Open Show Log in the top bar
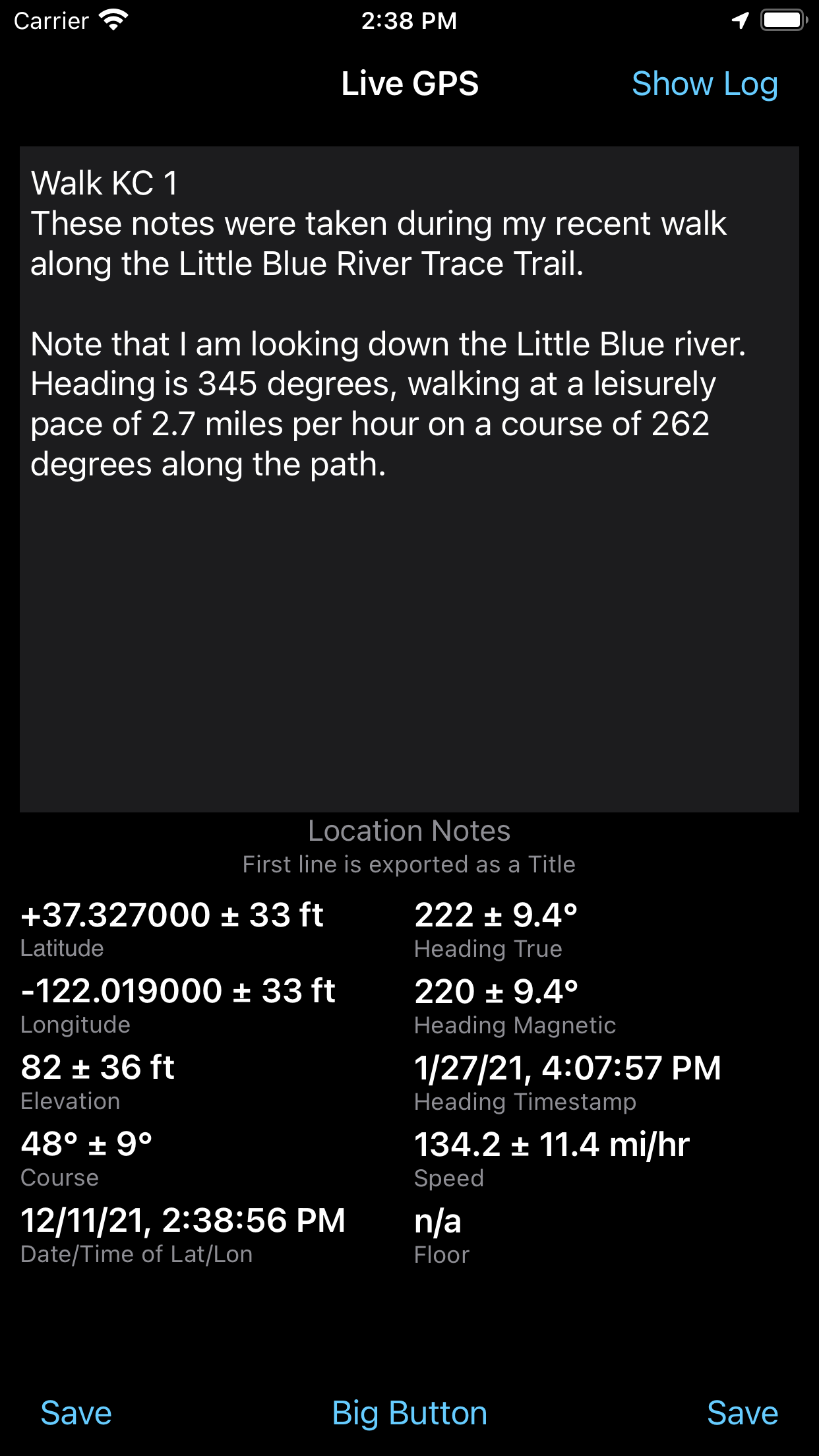This screenshot has height=1456, width=819. point(704,84)
